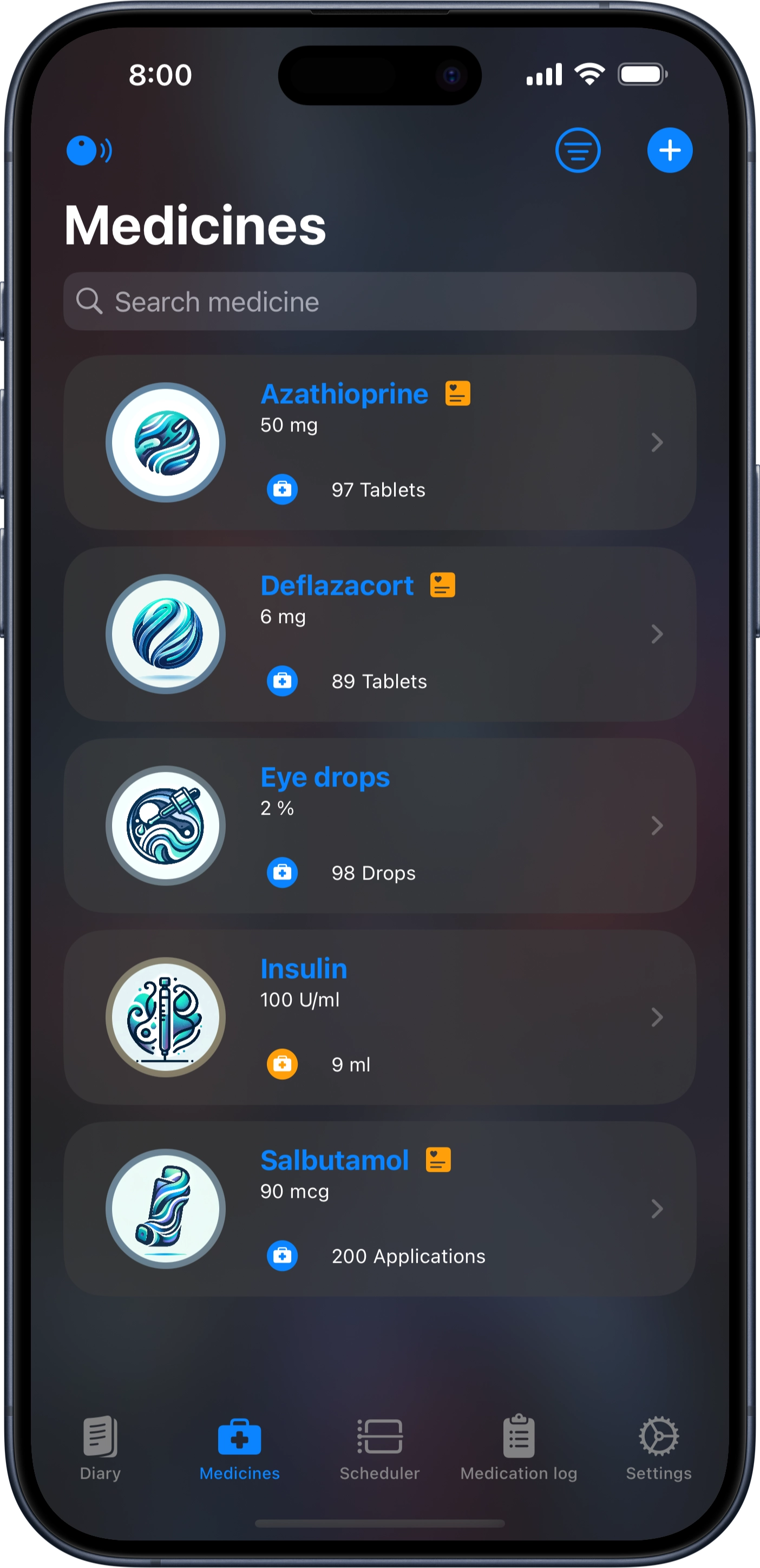The width and height of the screenshot is (760, 1568).
Task: Open the Insulin medicine card
Action: (x=379, y=1017)
